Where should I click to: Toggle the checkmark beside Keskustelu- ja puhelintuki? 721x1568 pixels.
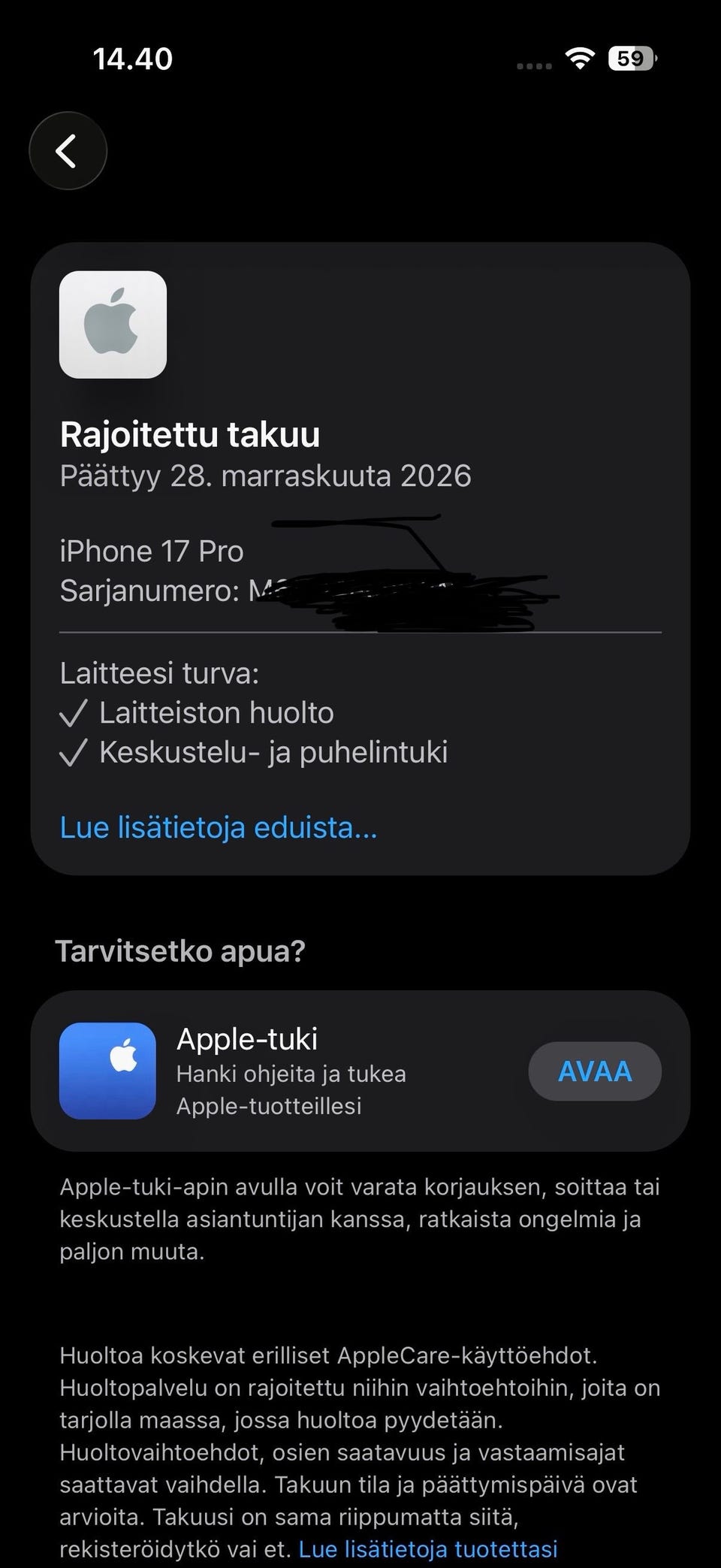point(73,752)
